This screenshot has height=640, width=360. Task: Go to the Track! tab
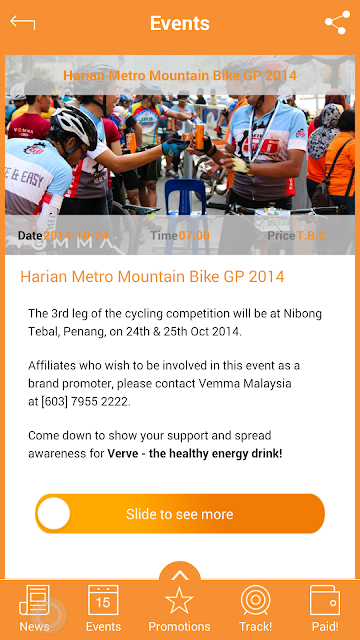coord(256,608)
